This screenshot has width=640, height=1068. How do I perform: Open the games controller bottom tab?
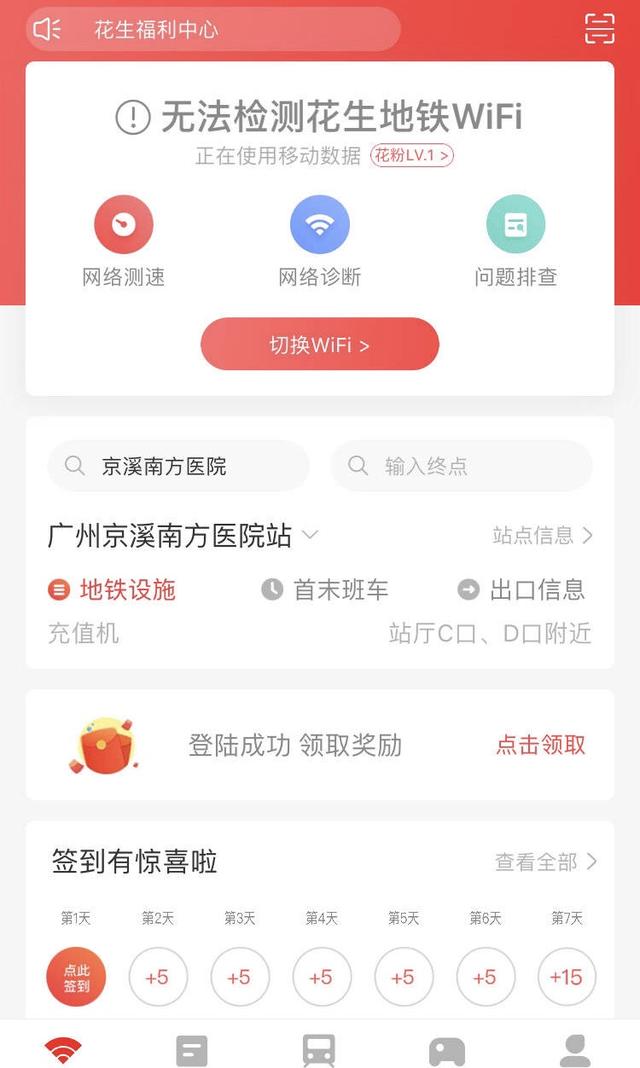[447, 1050]
